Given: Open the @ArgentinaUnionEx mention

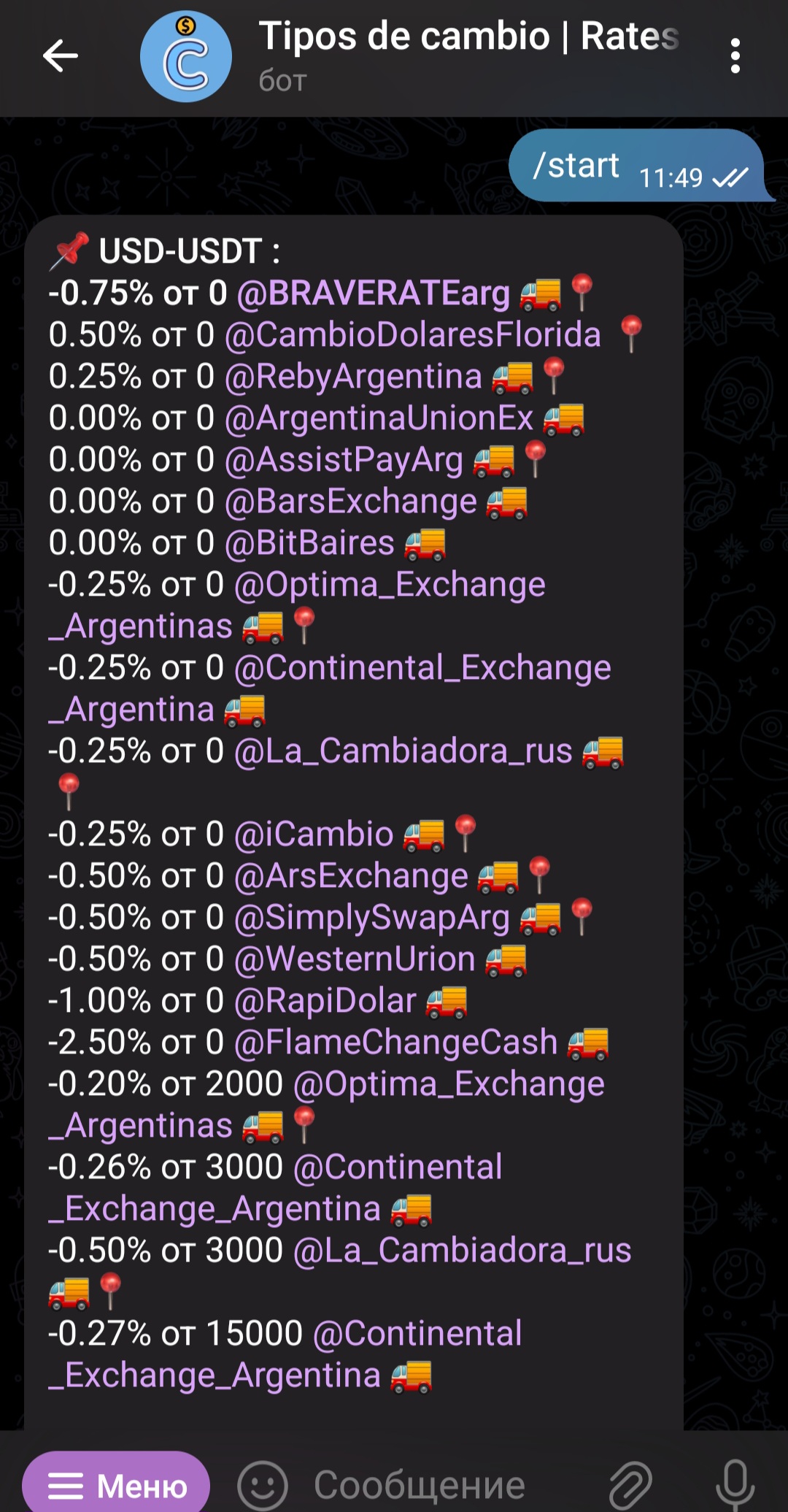Looking at the screenshot, I should (x=379, y=418).
